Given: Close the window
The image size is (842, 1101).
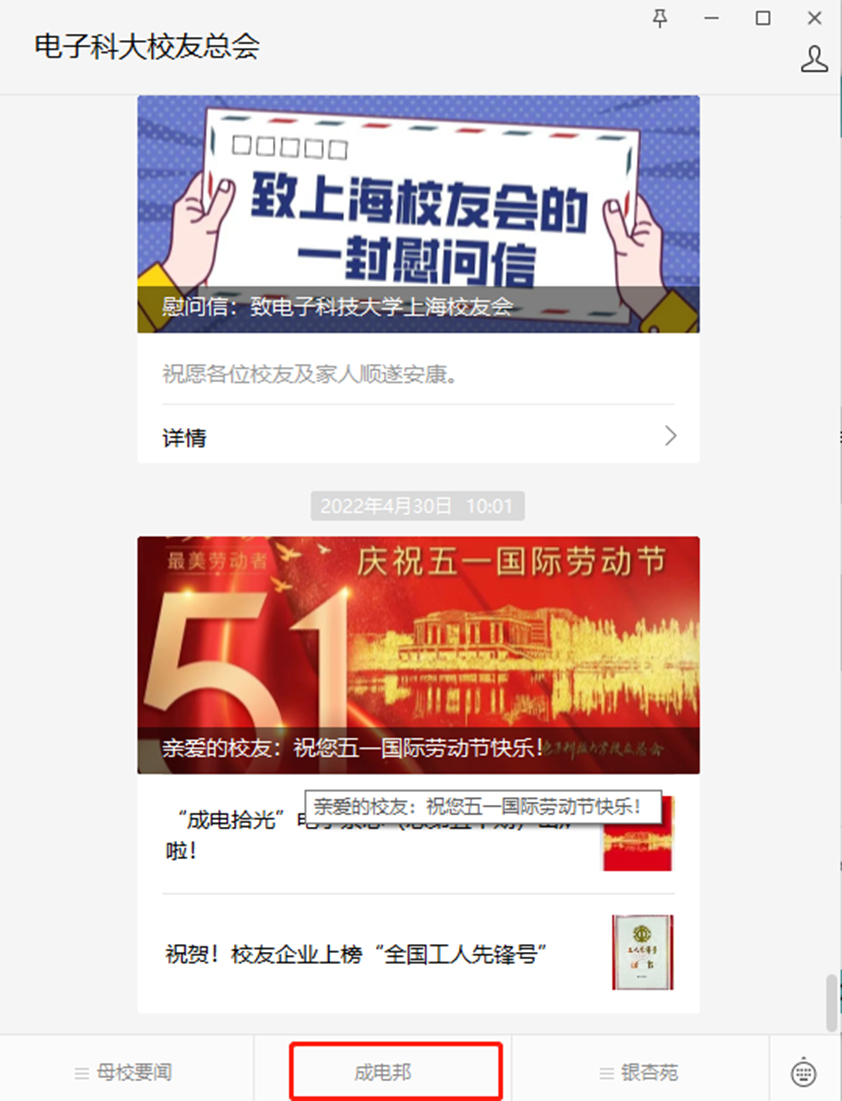Looking at the screenshot, I should pos(815,18).
